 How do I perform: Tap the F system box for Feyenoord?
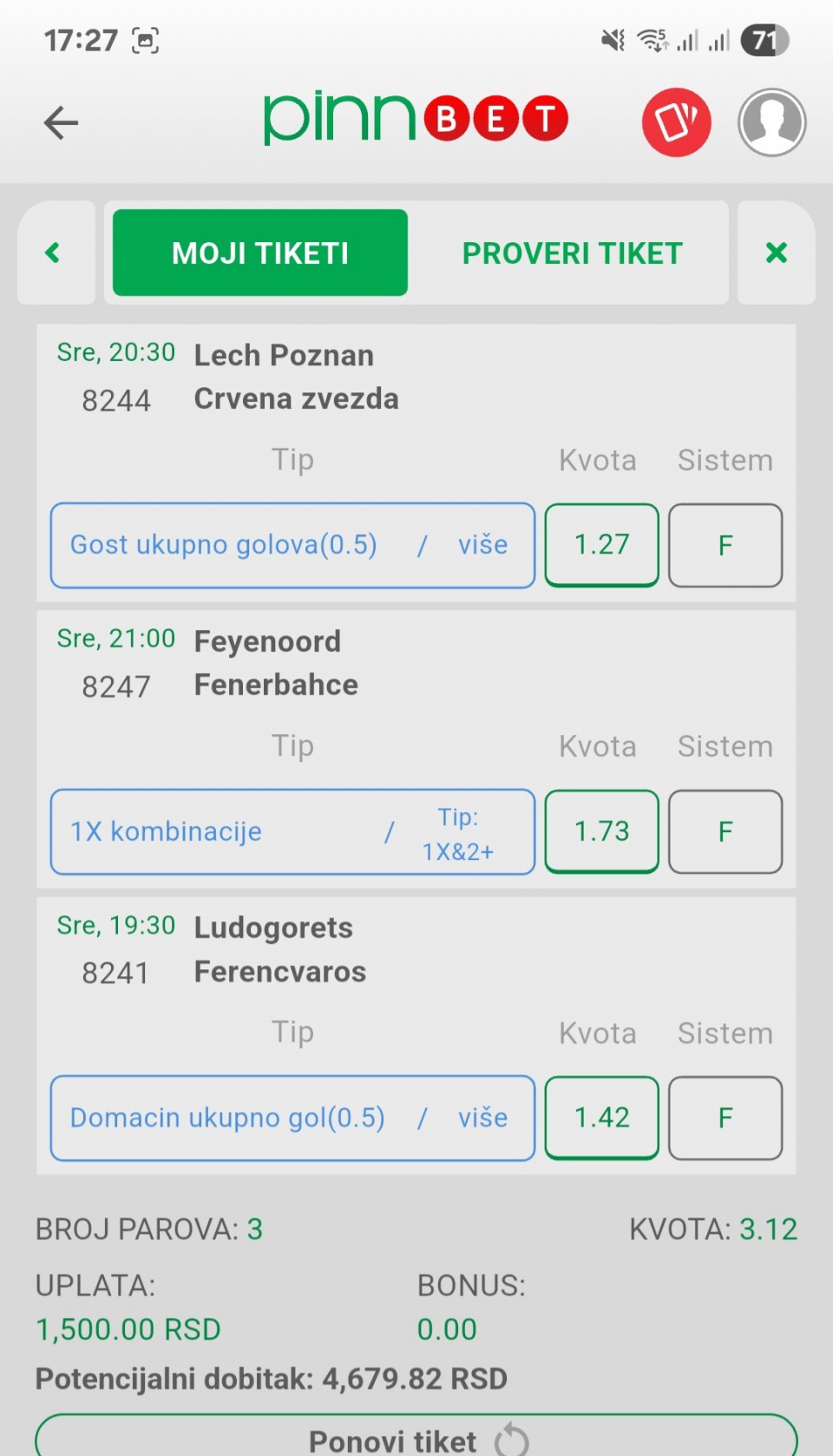[725, 831]
